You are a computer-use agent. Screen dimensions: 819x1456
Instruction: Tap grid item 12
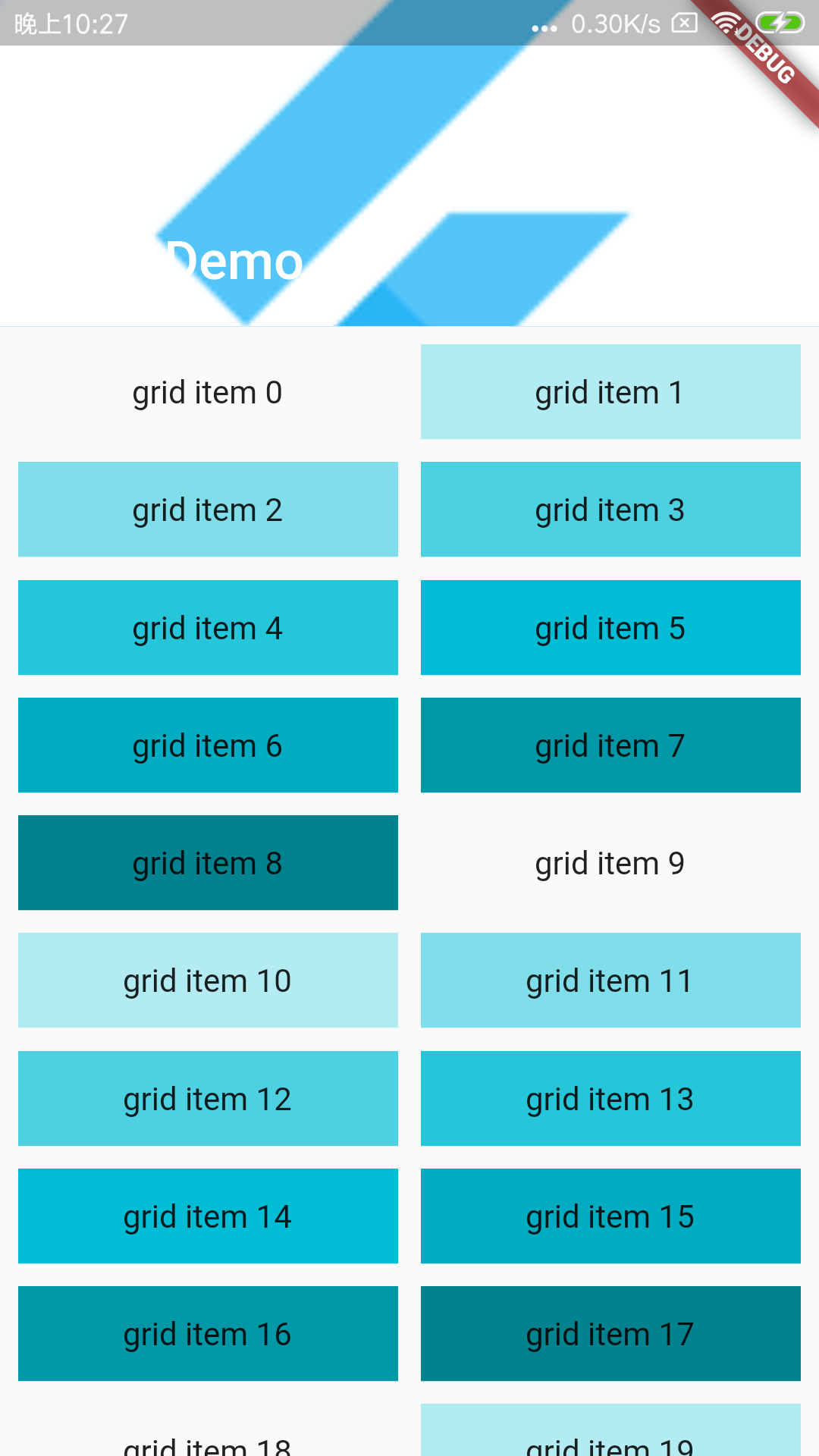(208, 1098)
